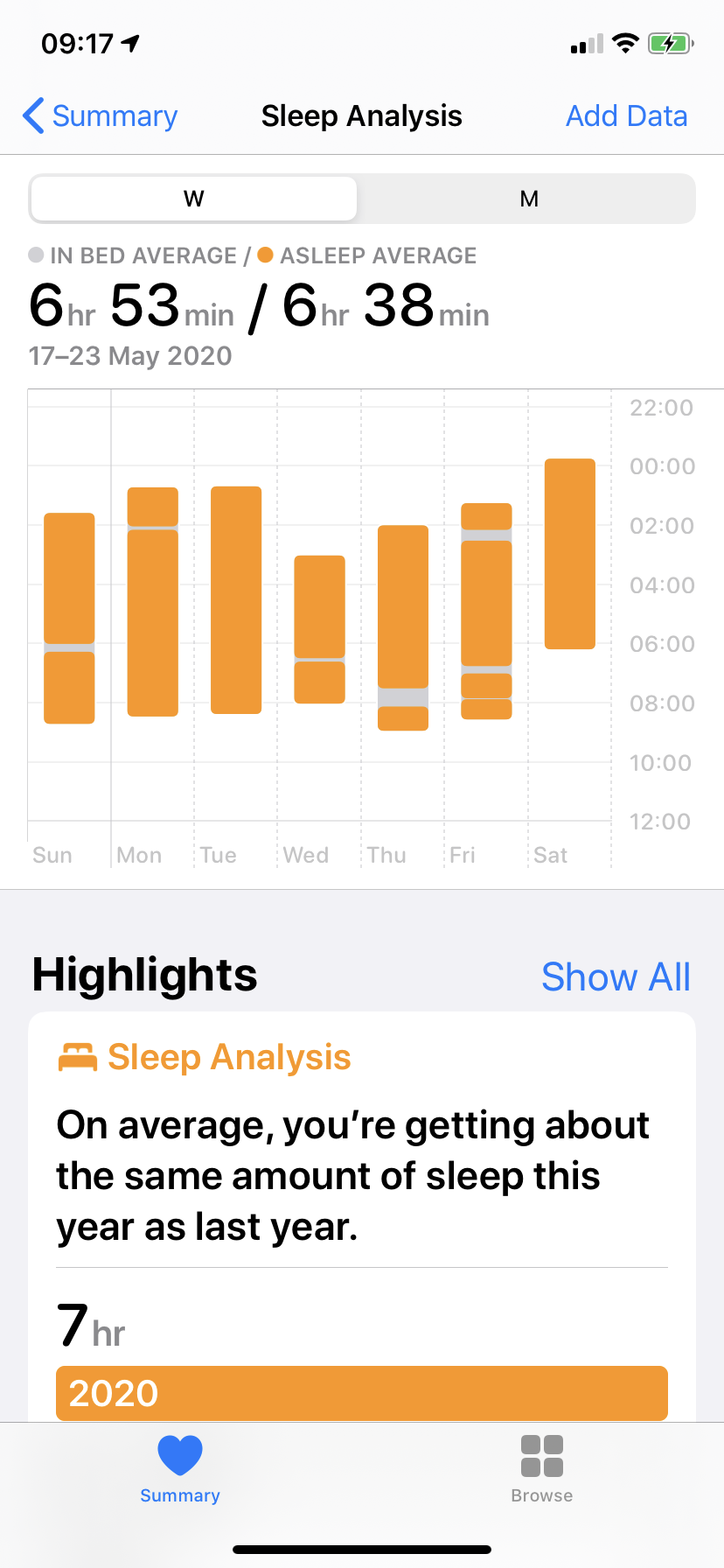Select Saturday's sleep bar in chart
The image size is (724, 1568).
coord(570,554)
